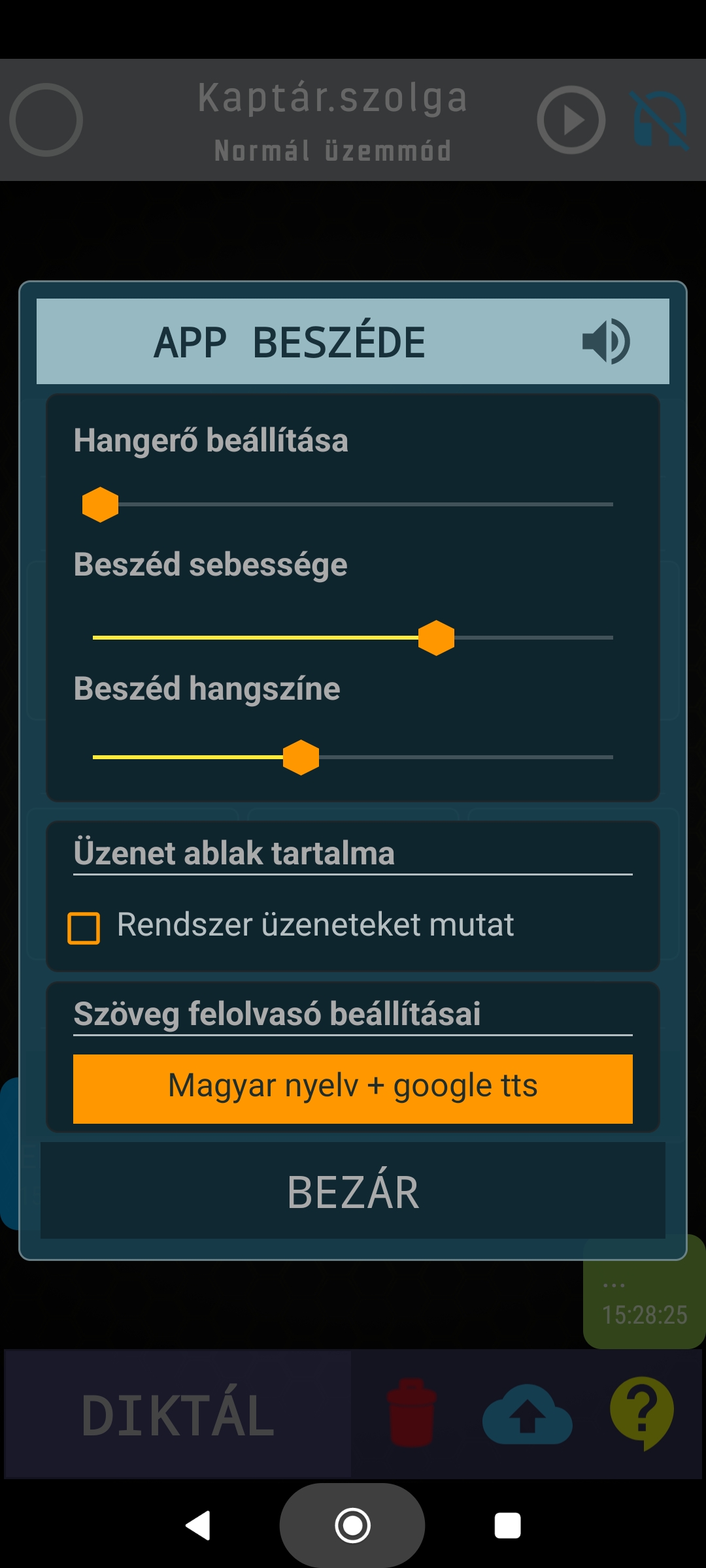Image resolution: width=706 pixels, height=1568 pixels.
Task: Close the dialog with BEZÁR
Action: [353, 1192]
